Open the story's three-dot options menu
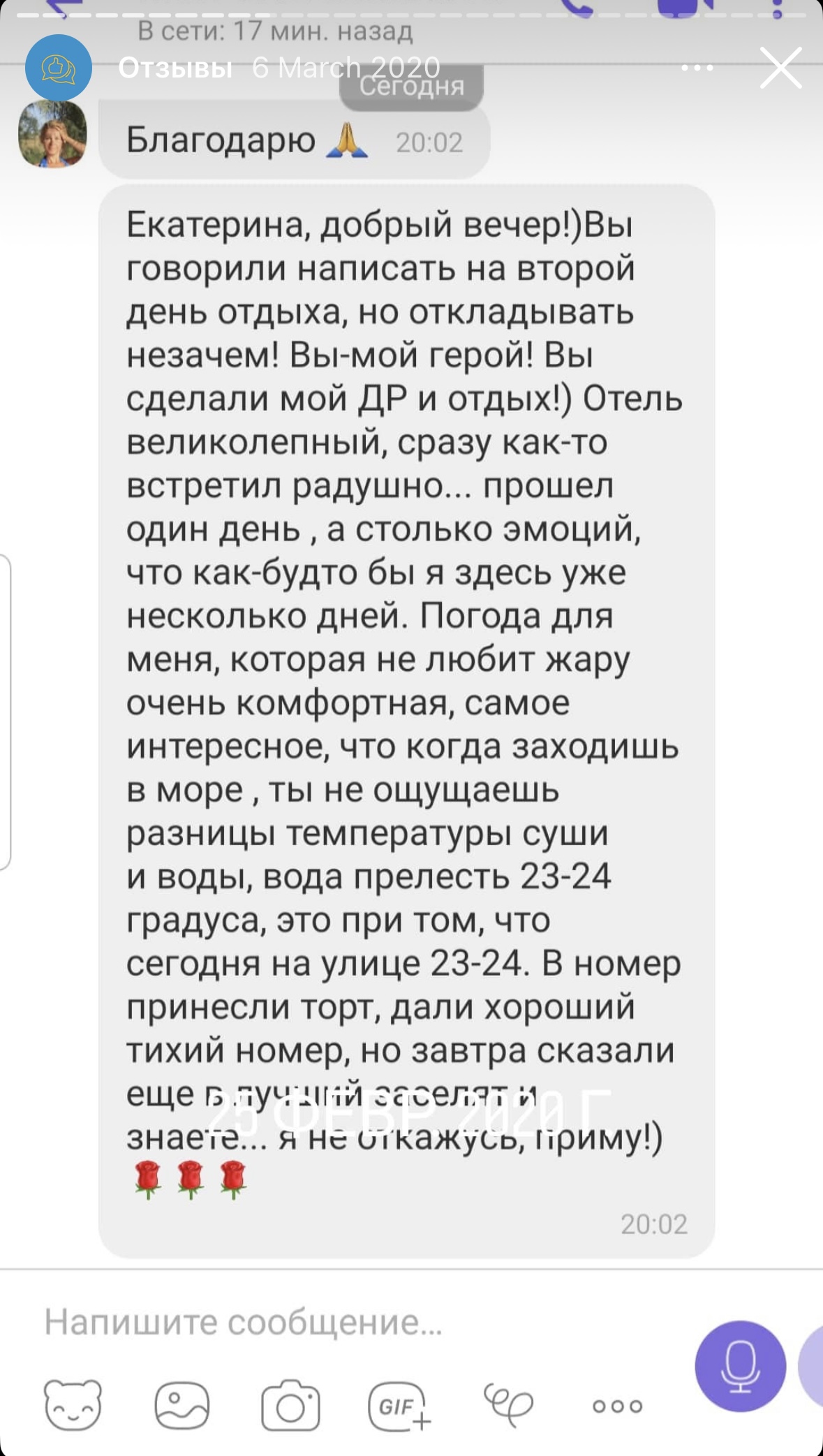The width and height of the screenshot is (823, 1456). point(697,68)
